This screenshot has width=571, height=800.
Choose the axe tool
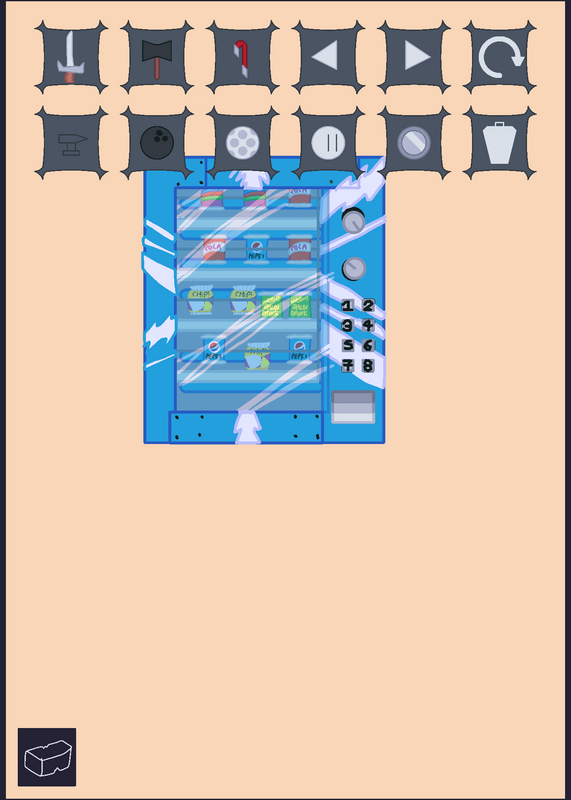(157, 57)
